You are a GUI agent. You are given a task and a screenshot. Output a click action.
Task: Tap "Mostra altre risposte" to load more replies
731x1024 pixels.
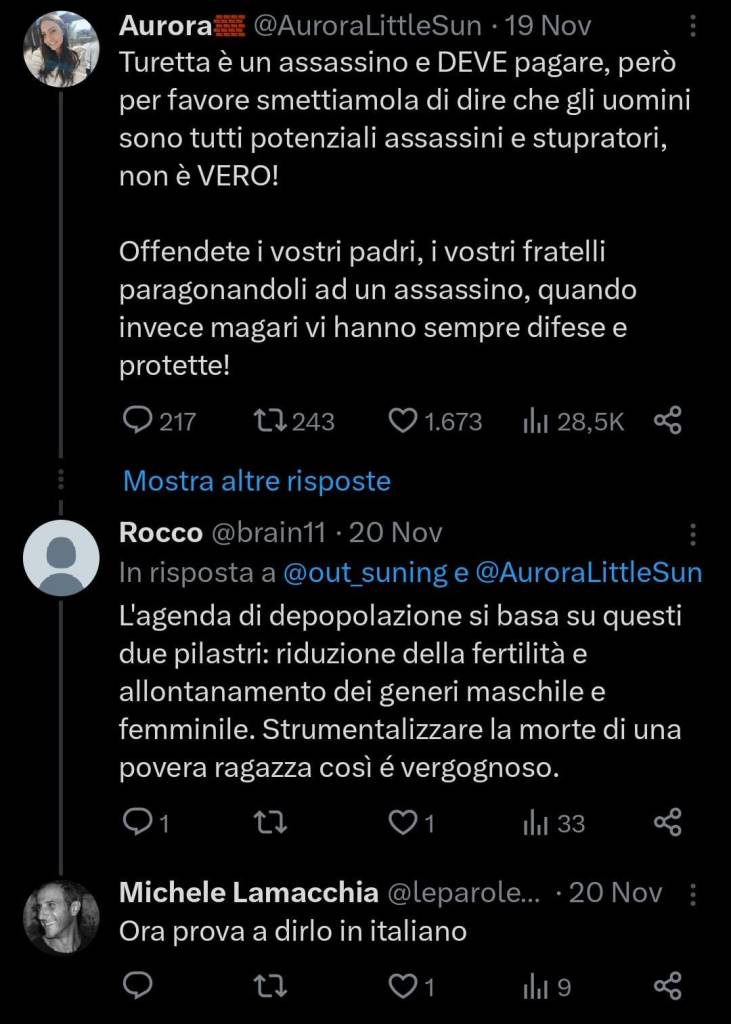(256, 481)
